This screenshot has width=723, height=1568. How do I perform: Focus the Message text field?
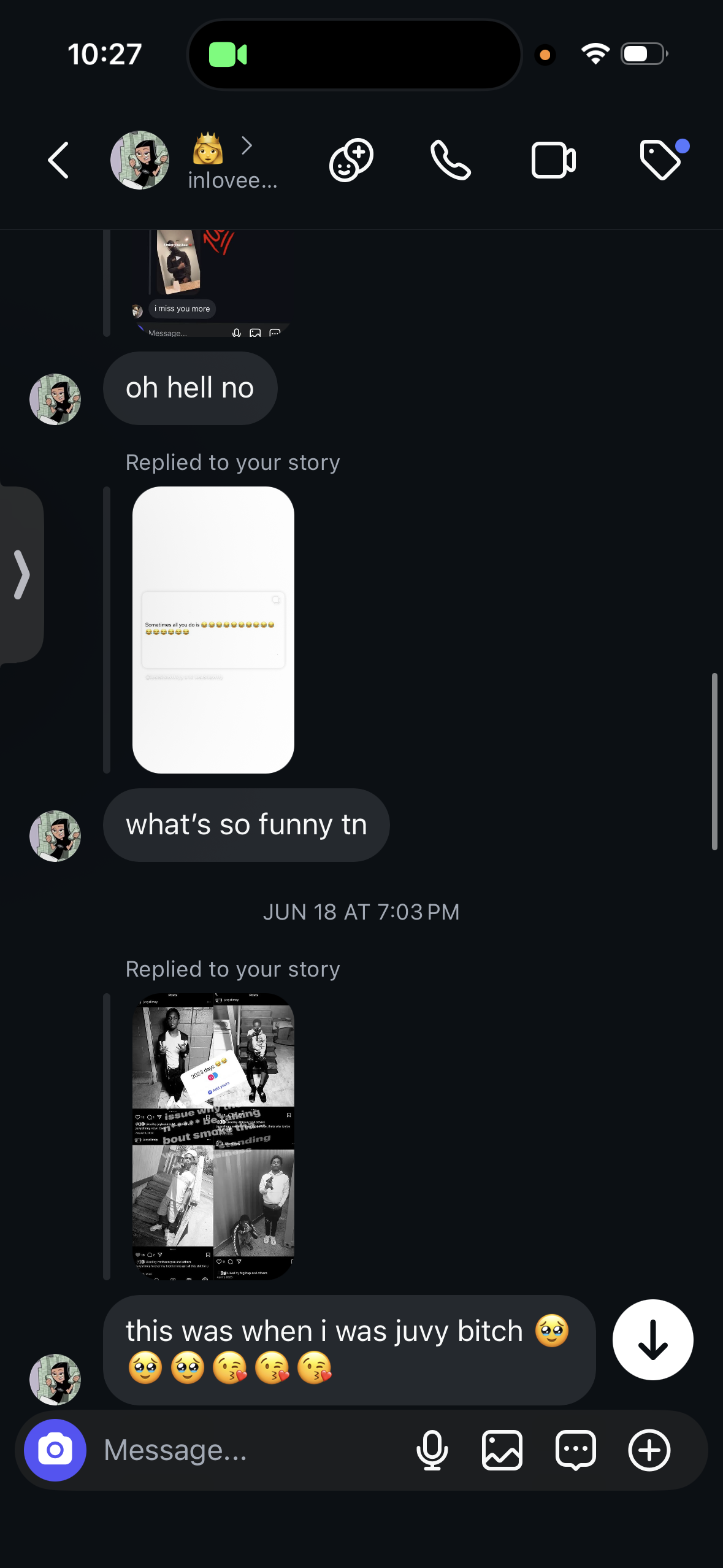(x=245, y=1450)
